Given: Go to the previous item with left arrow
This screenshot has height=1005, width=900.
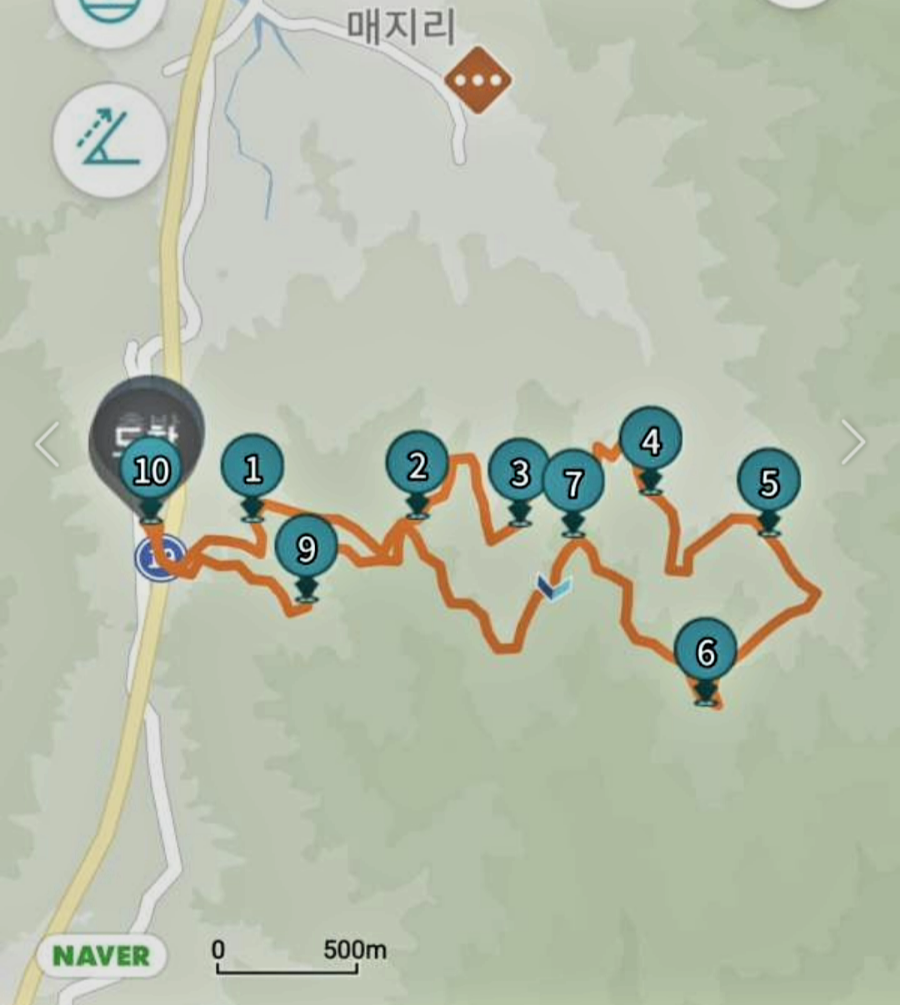Looking at the screenshot, I should pyautogui.click(x=47, y=445).
